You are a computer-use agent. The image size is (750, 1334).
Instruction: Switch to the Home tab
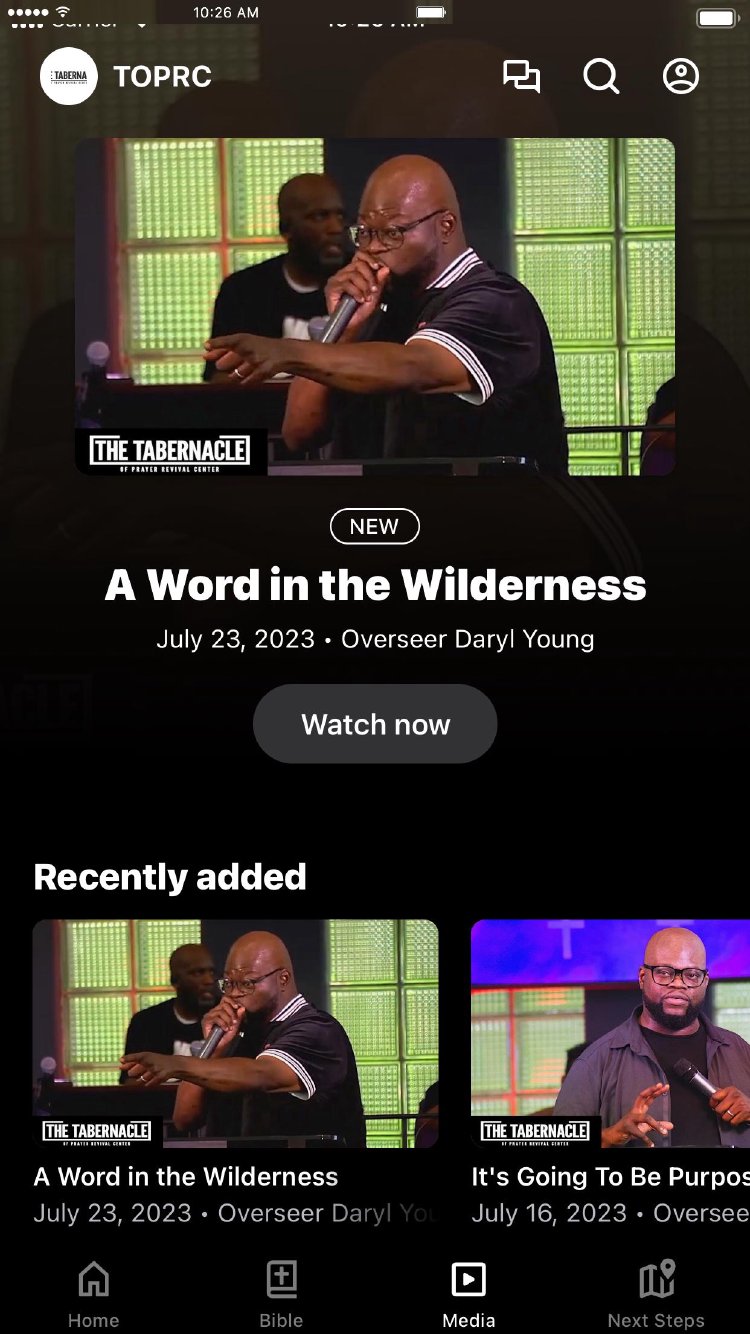pos(93,1292)
